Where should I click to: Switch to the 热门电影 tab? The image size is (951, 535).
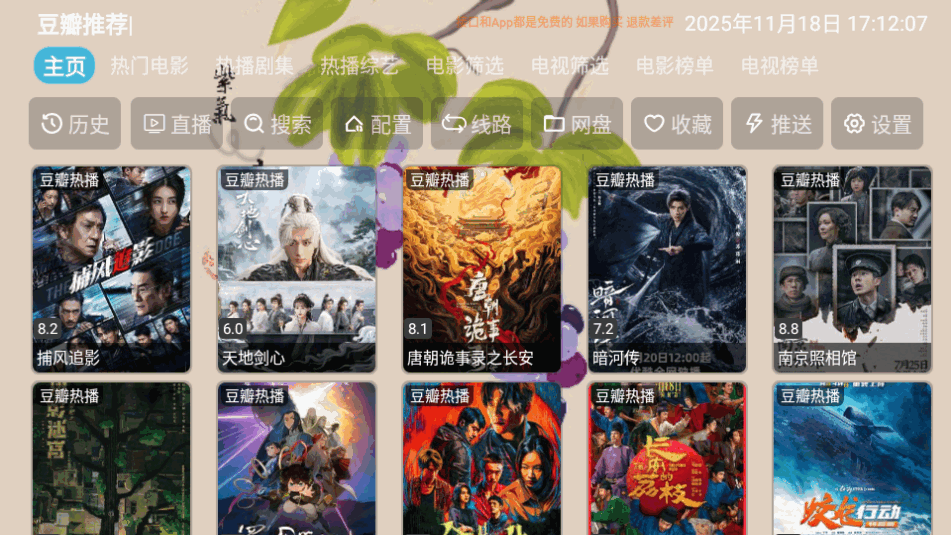coord(149,67)
